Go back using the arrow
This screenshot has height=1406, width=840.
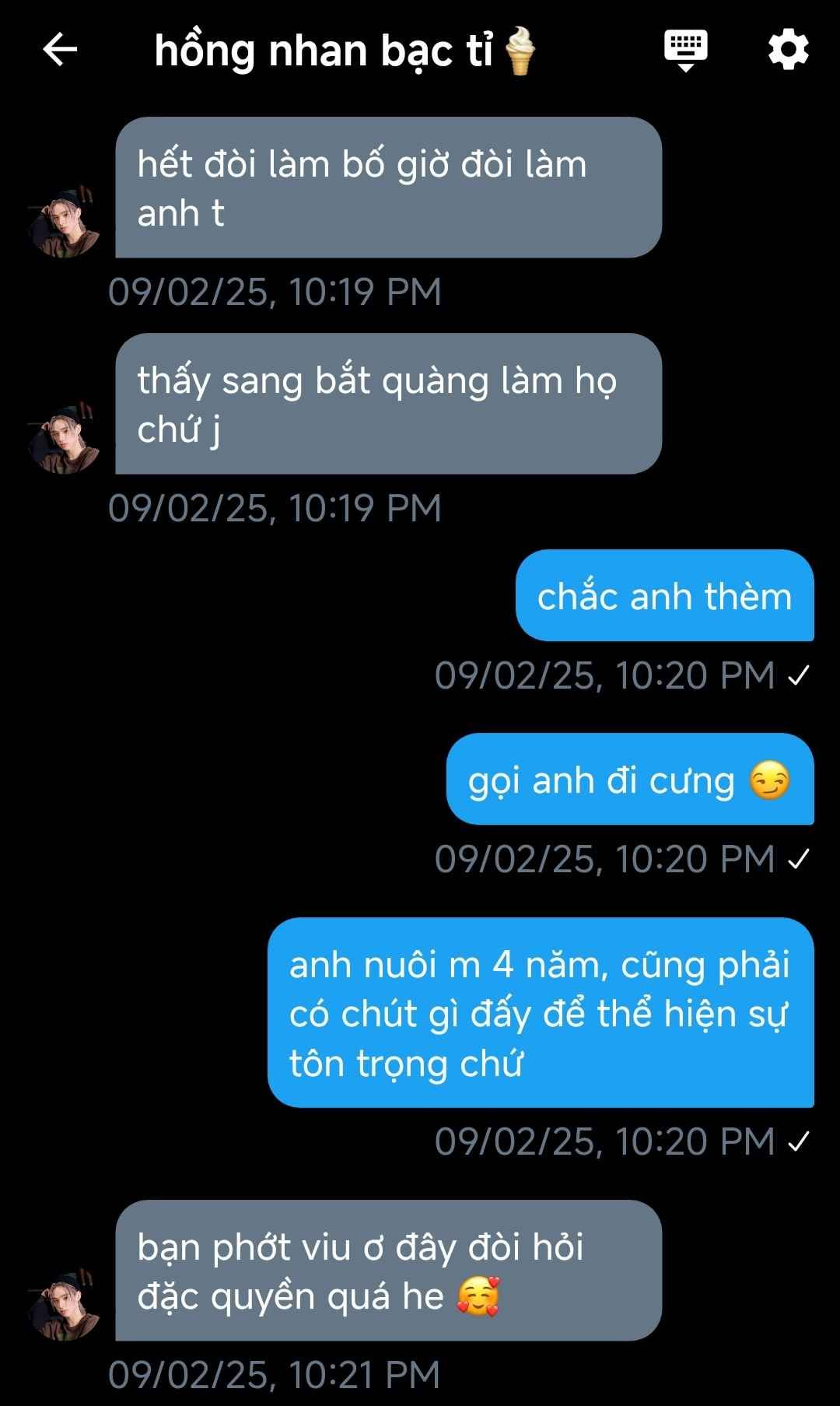60,50
